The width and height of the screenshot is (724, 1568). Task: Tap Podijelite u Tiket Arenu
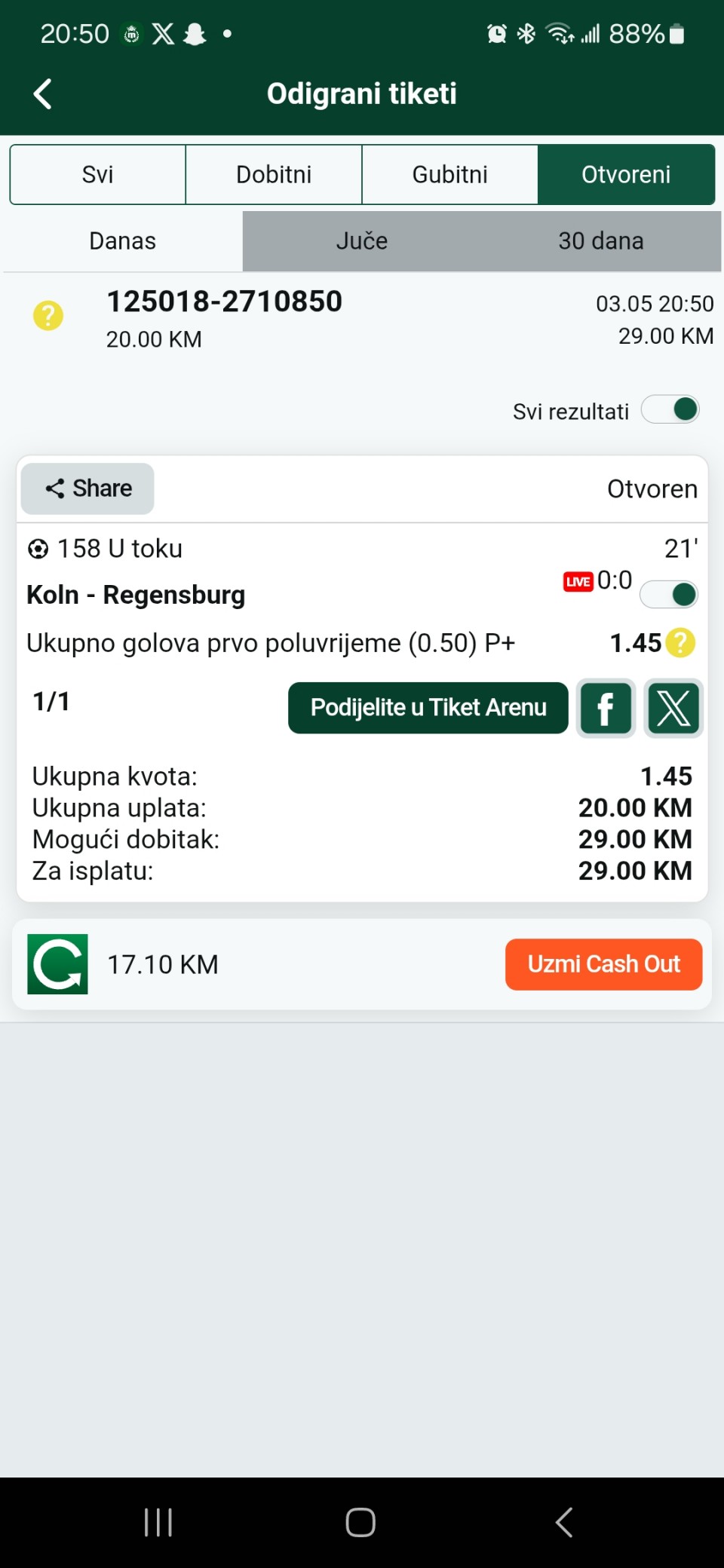[428, 708]
